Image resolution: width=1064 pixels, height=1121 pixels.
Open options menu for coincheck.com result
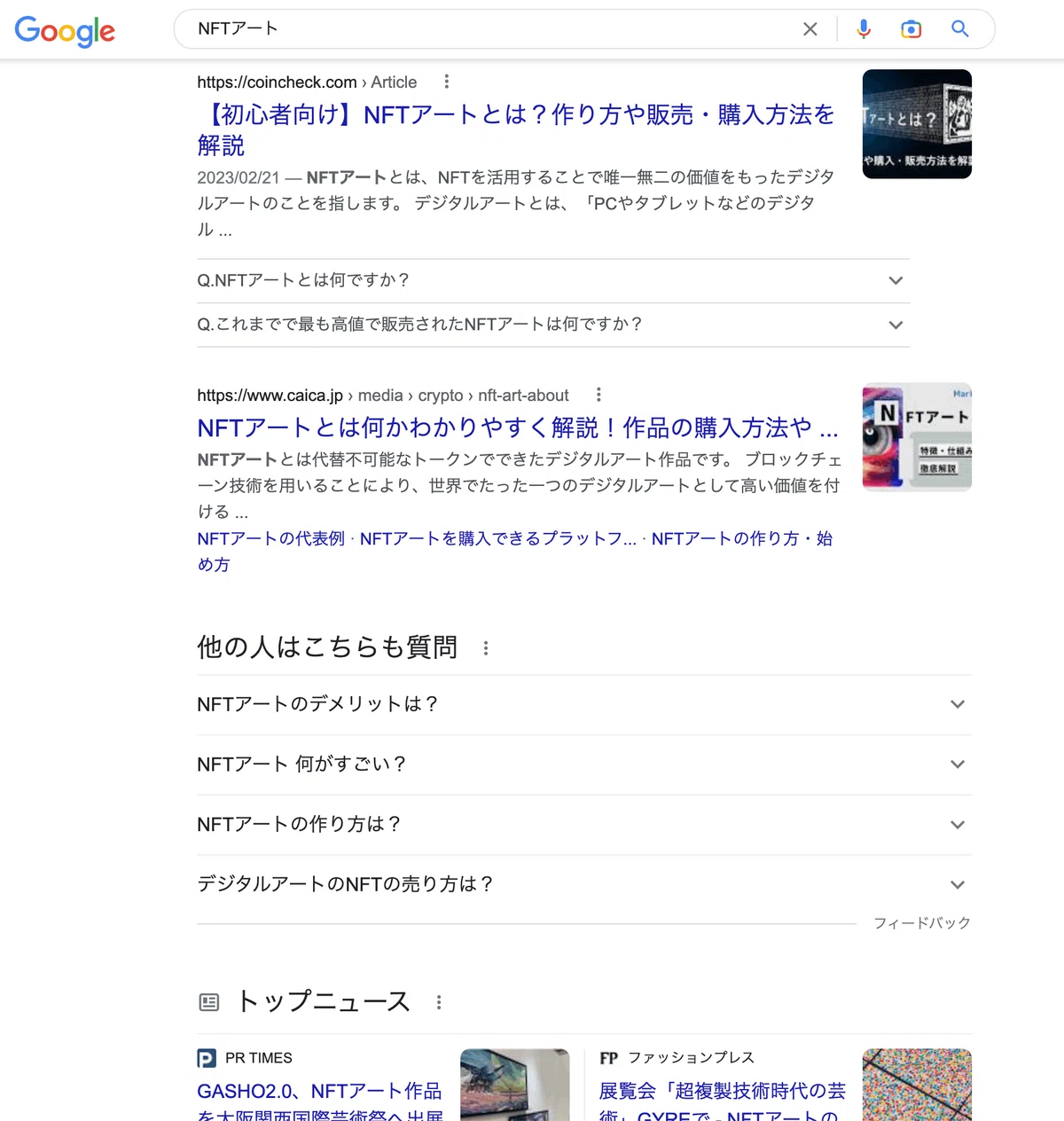[446, 82]
